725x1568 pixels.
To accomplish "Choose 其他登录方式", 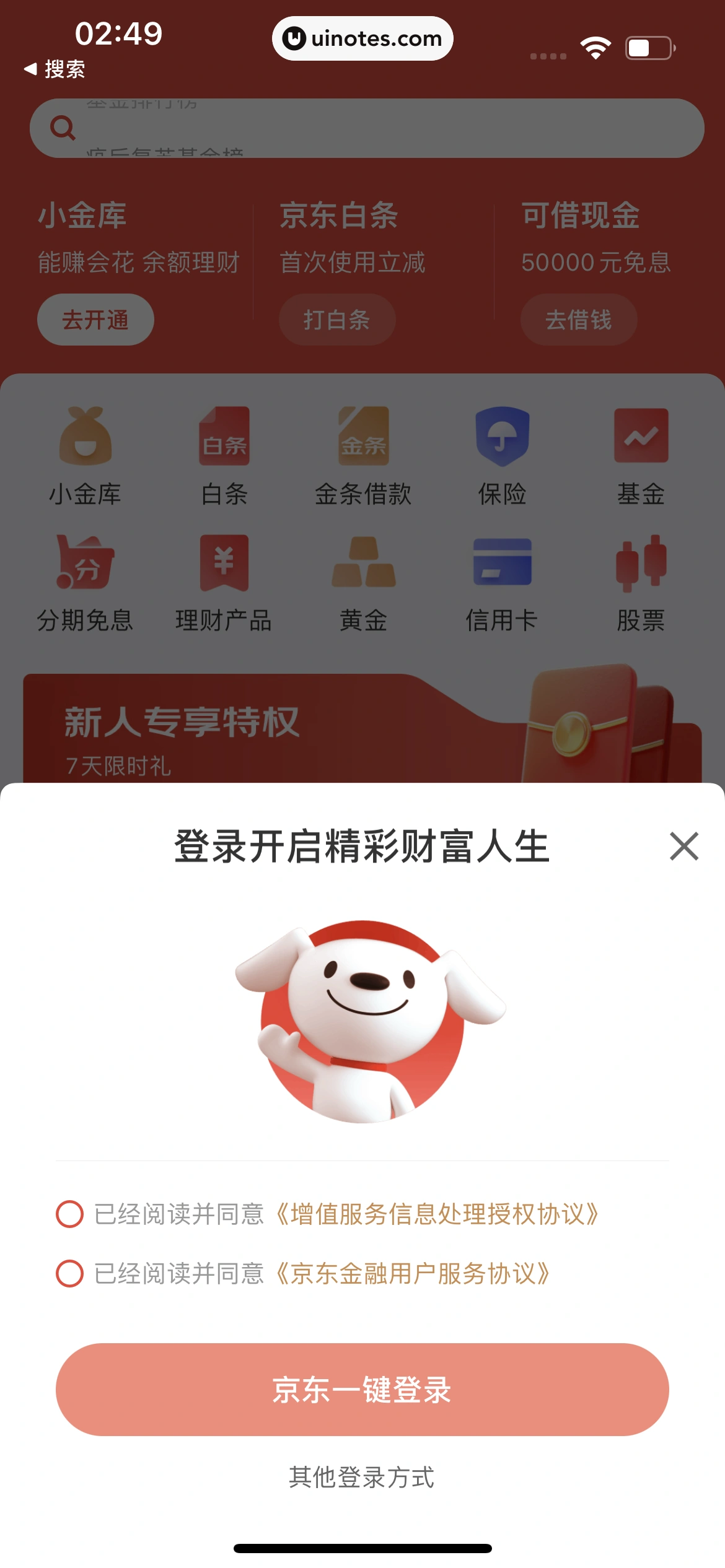I will 362,1477.
